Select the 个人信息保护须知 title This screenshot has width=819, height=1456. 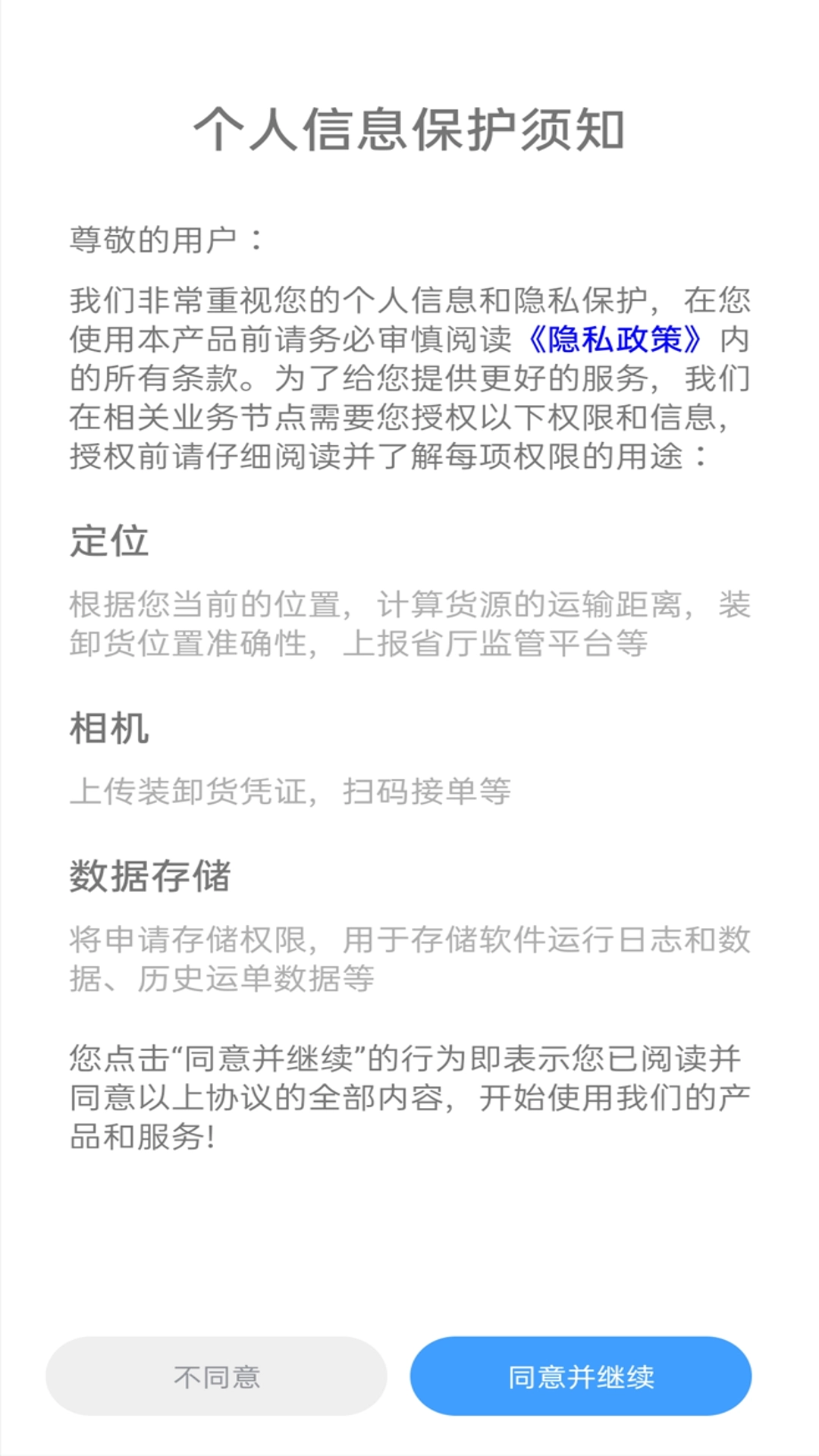click(x=409, y=129)
